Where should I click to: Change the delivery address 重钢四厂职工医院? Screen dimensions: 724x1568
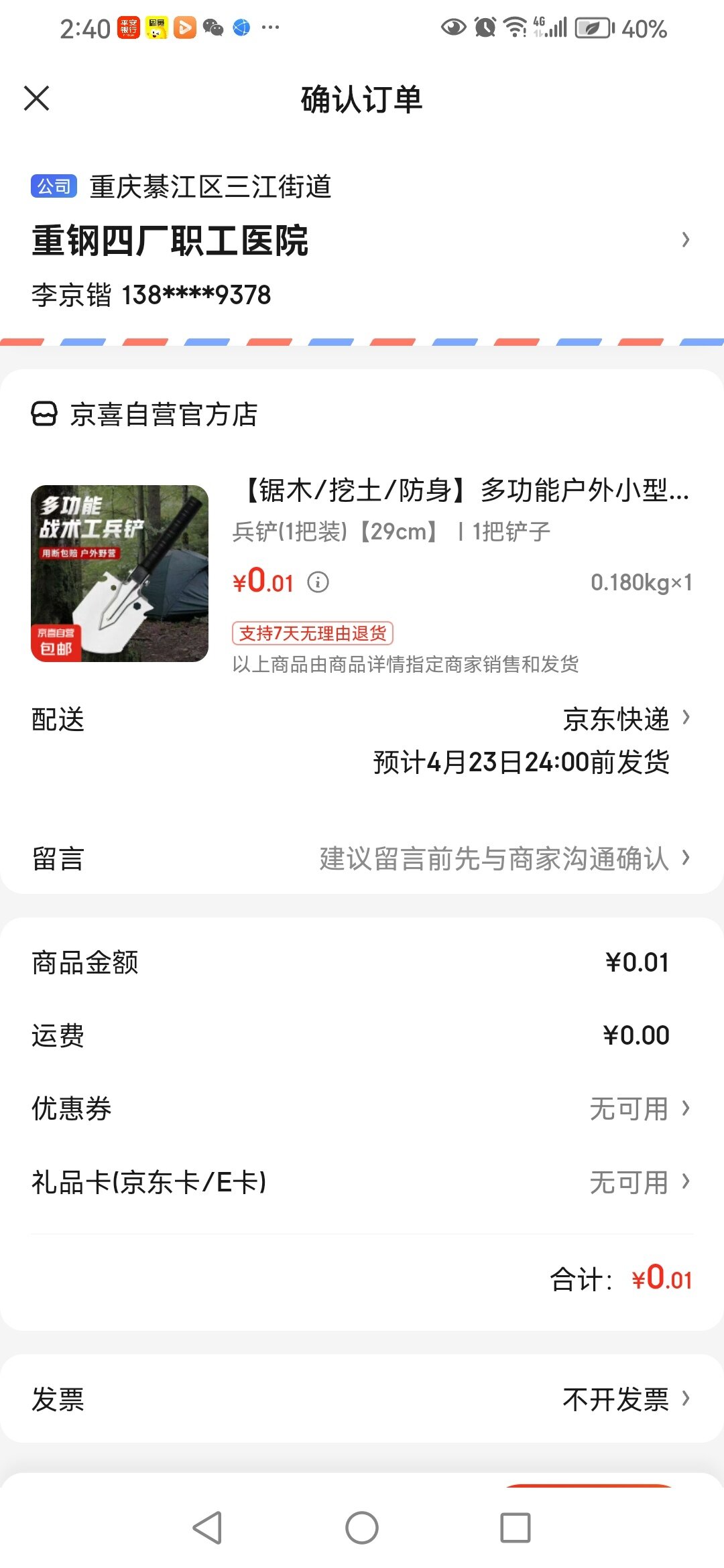coord(362,240)
